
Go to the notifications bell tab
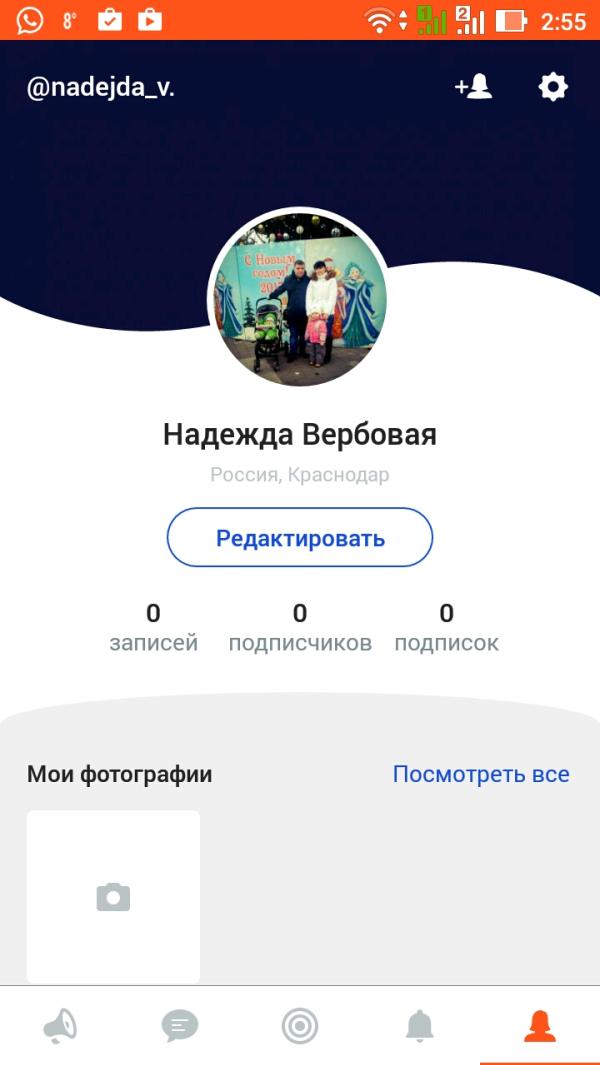click(420, 1025)
